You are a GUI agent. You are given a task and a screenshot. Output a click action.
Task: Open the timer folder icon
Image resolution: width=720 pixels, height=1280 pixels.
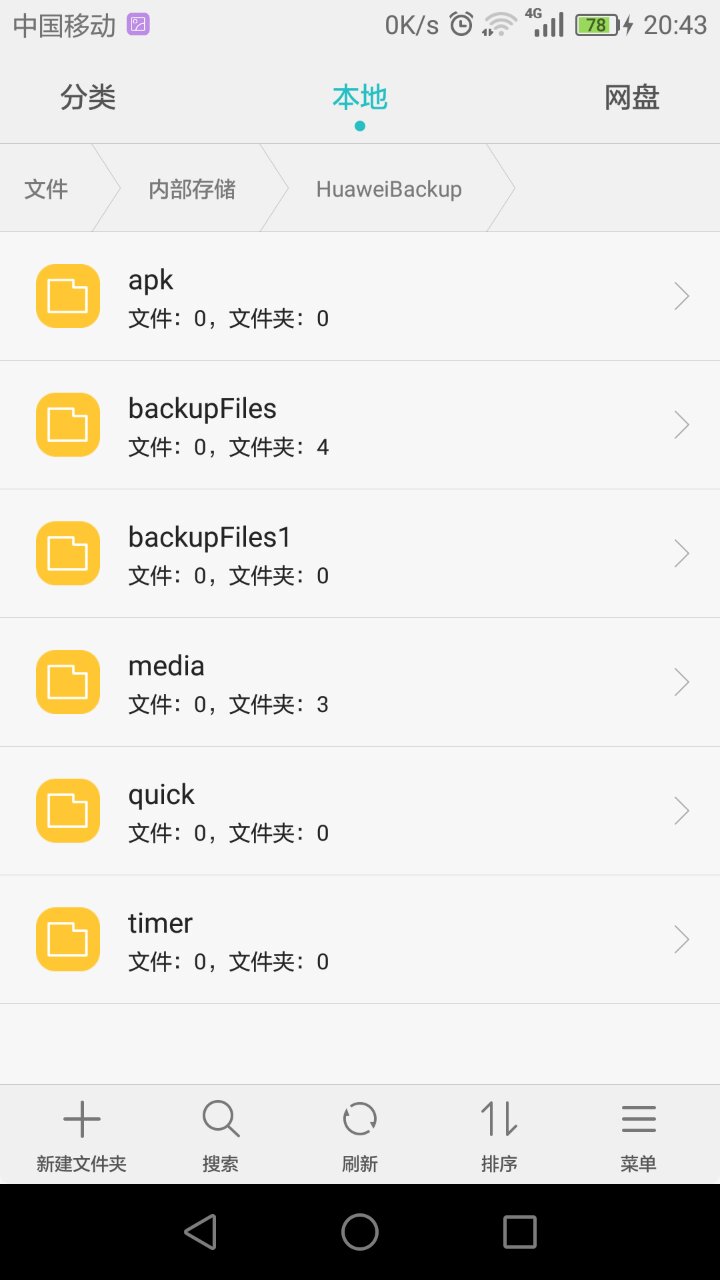point(67,939)
